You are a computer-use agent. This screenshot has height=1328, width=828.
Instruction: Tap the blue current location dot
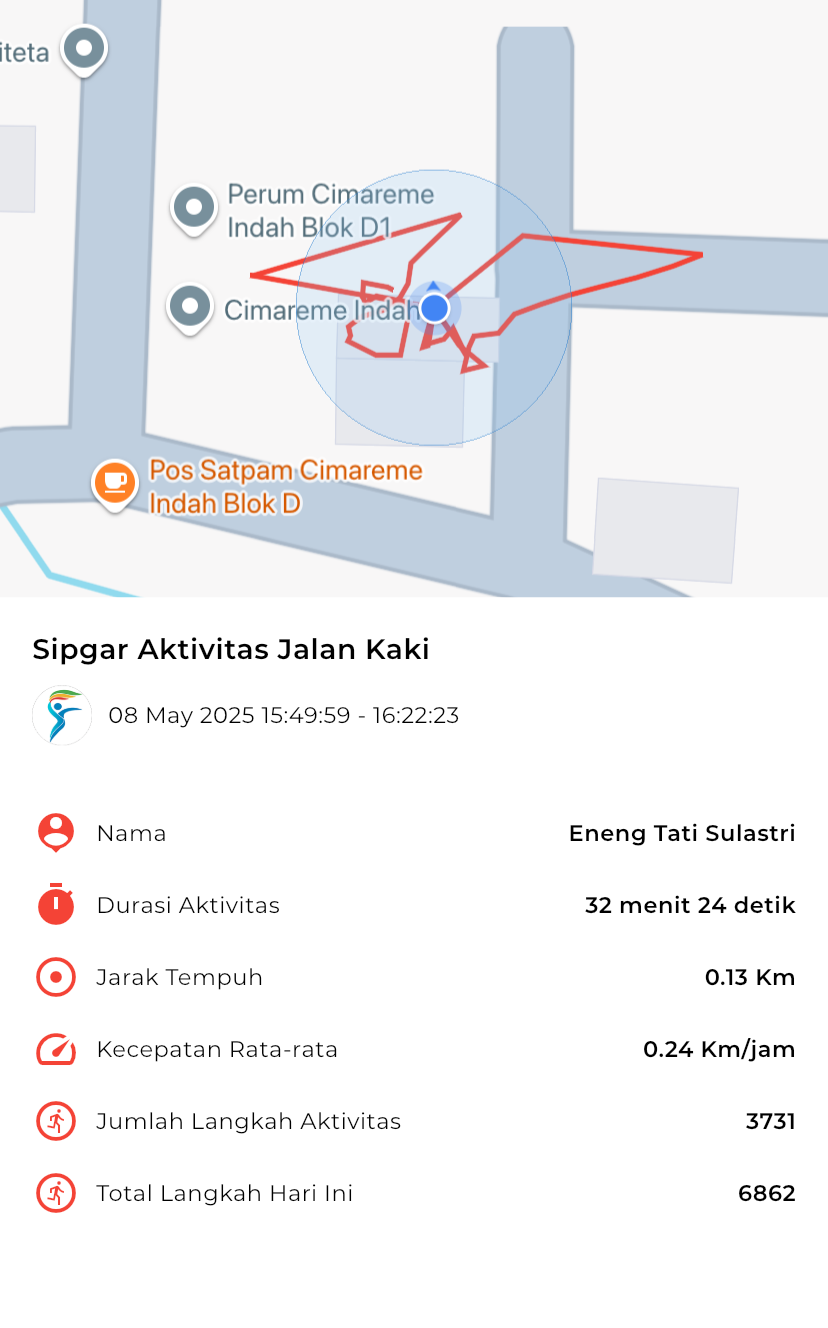(x=434, y=308)
